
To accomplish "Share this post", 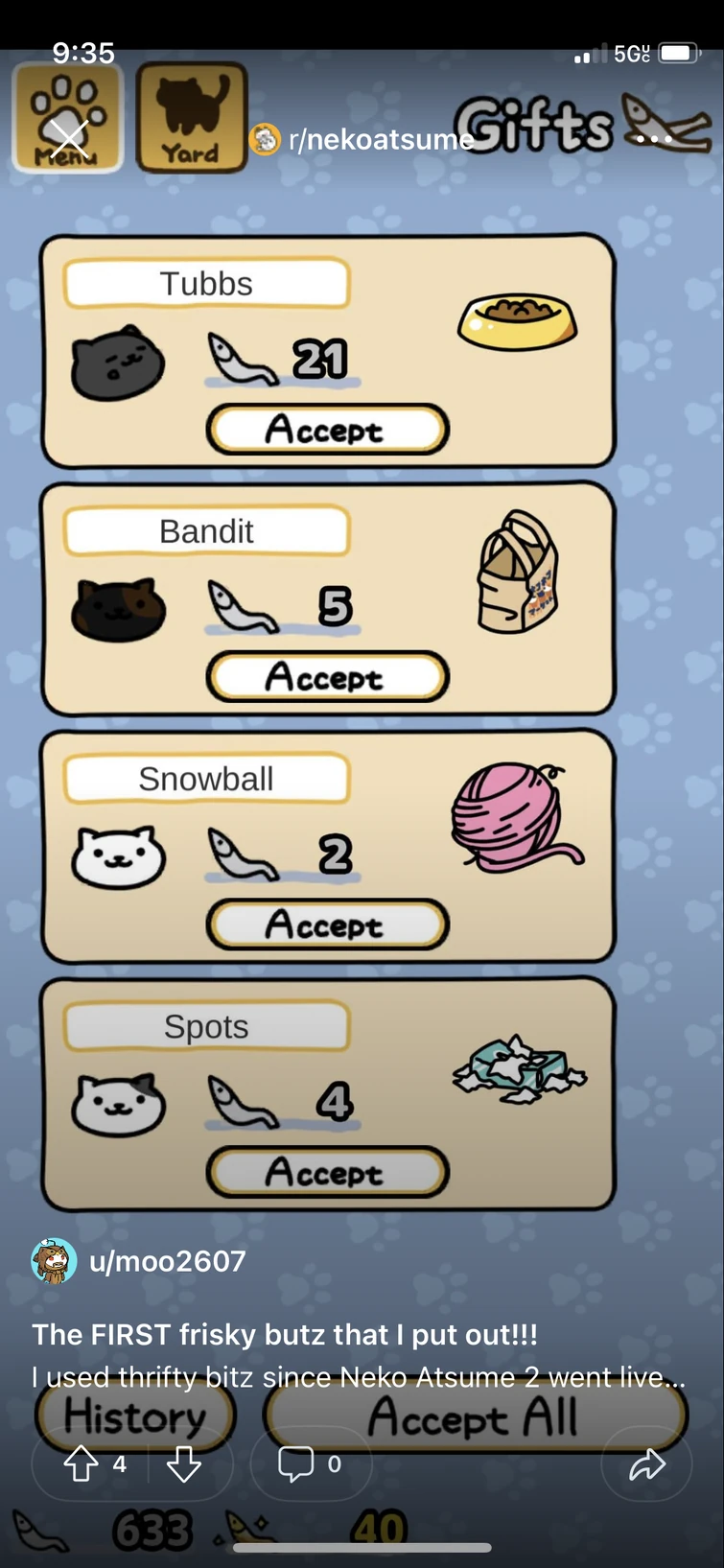I will click(x=646, y=1463).
